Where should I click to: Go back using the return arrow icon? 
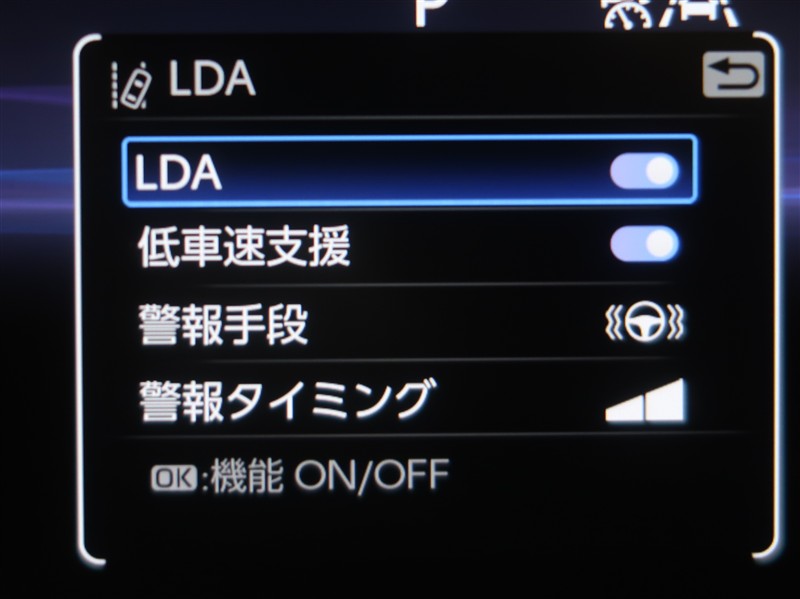(x=732, y=76)
